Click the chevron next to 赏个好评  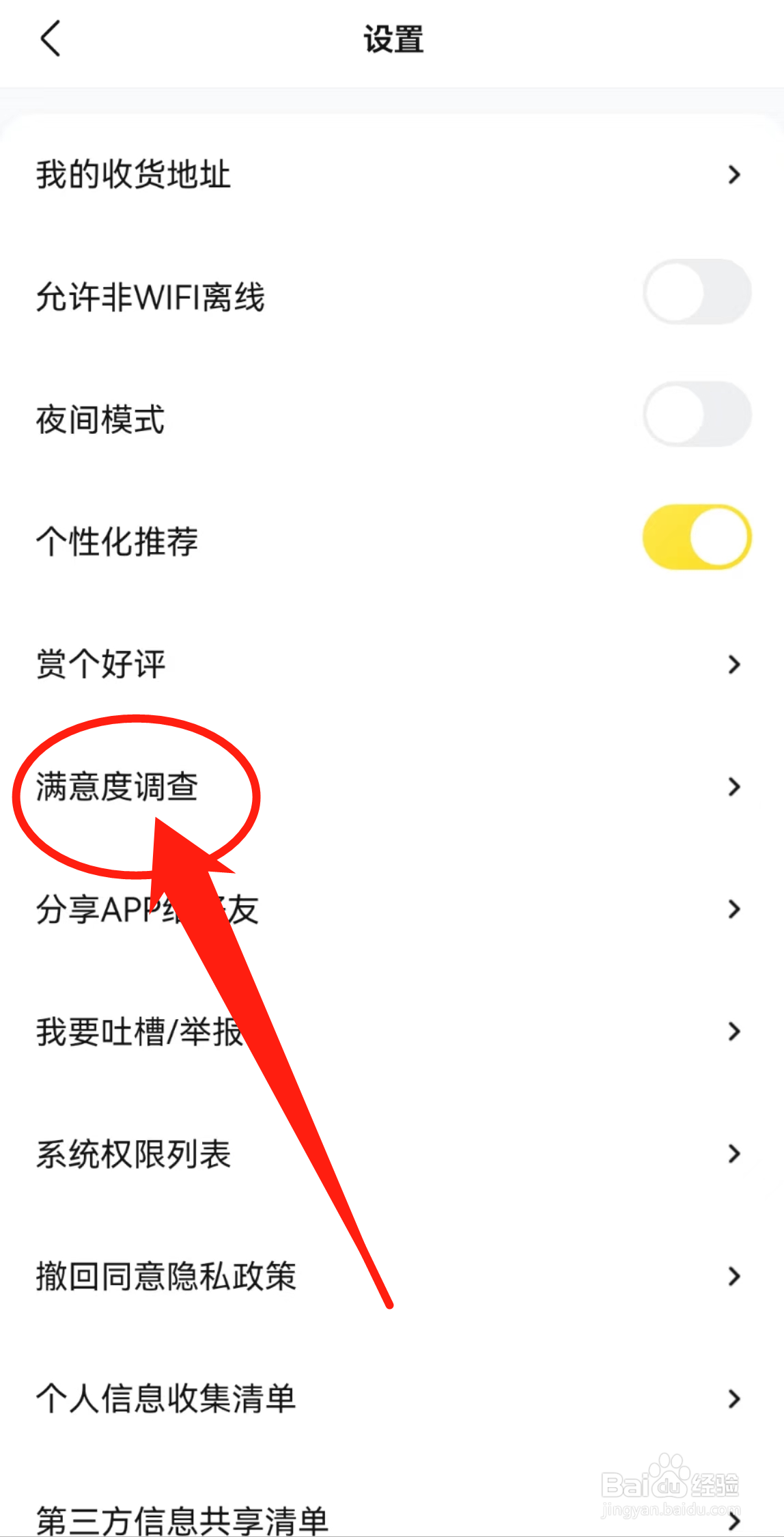pyautogui.click(x=734, y=663)
